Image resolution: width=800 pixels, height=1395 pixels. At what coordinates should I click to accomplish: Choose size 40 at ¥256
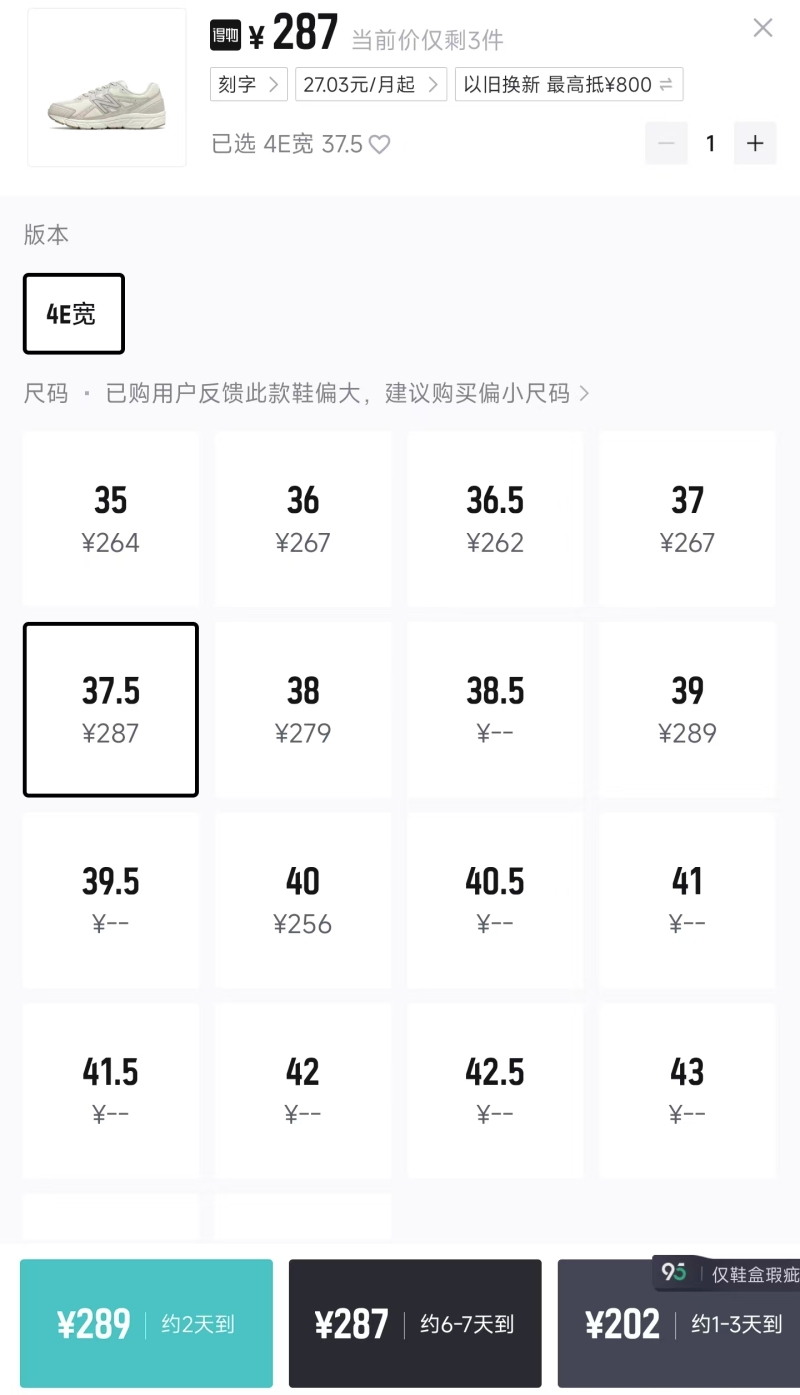[302, 900]
